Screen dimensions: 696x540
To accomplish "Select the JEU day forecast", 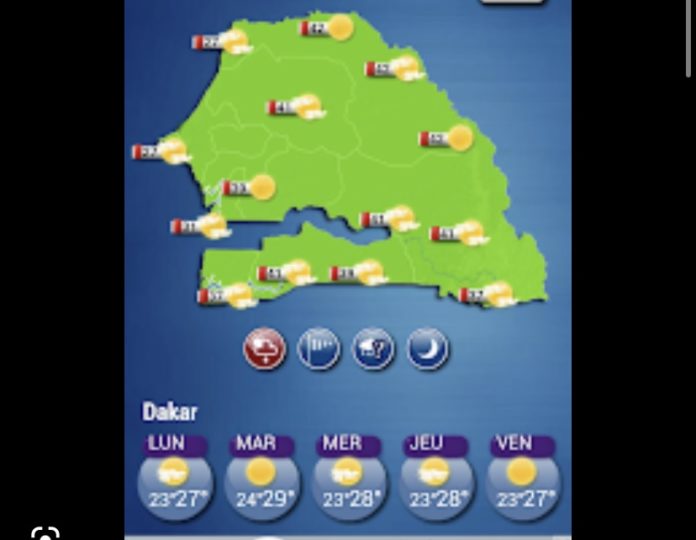I will pyautogui.click(x=435, y=478).
